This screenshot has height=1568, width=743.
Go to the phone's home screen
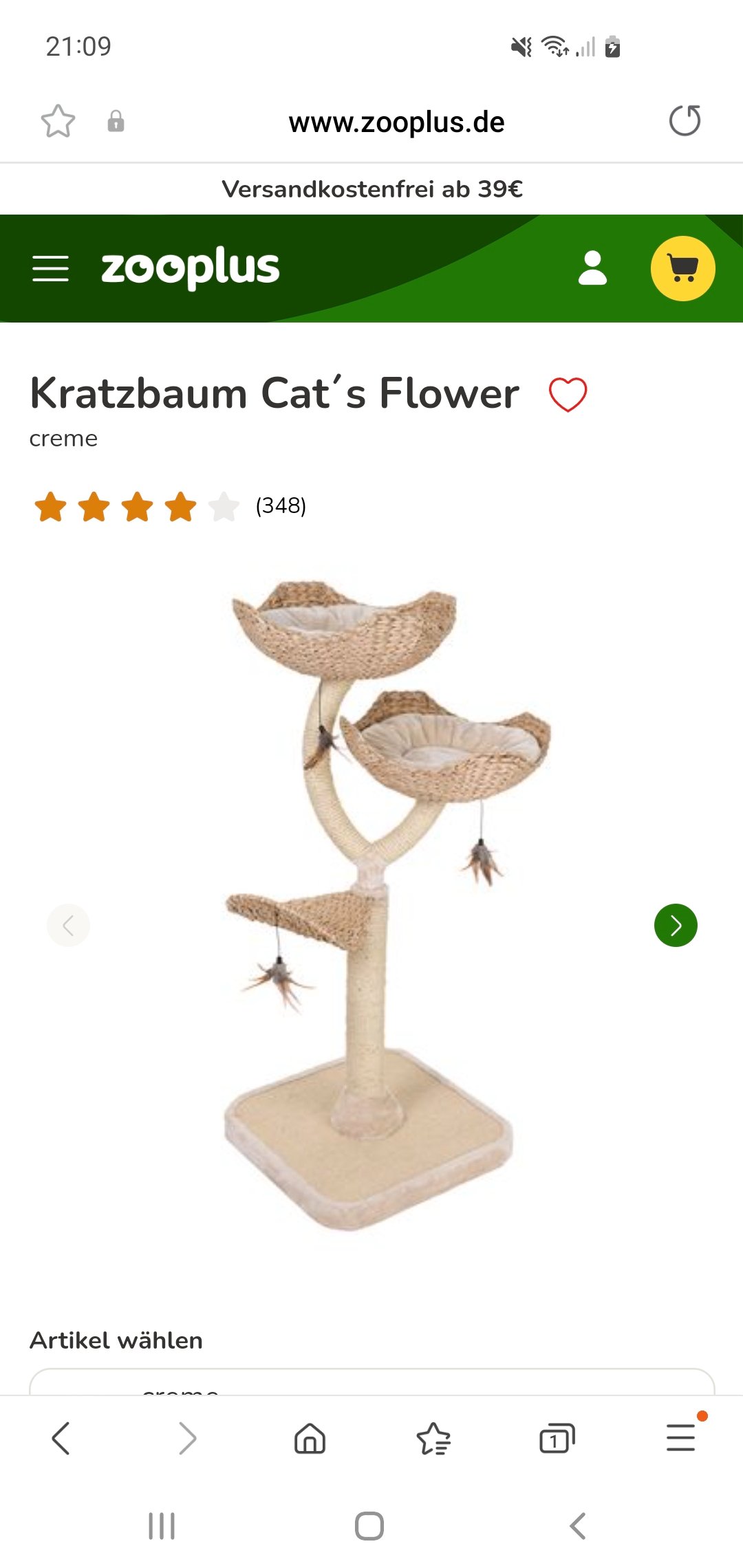(369, 1526)
